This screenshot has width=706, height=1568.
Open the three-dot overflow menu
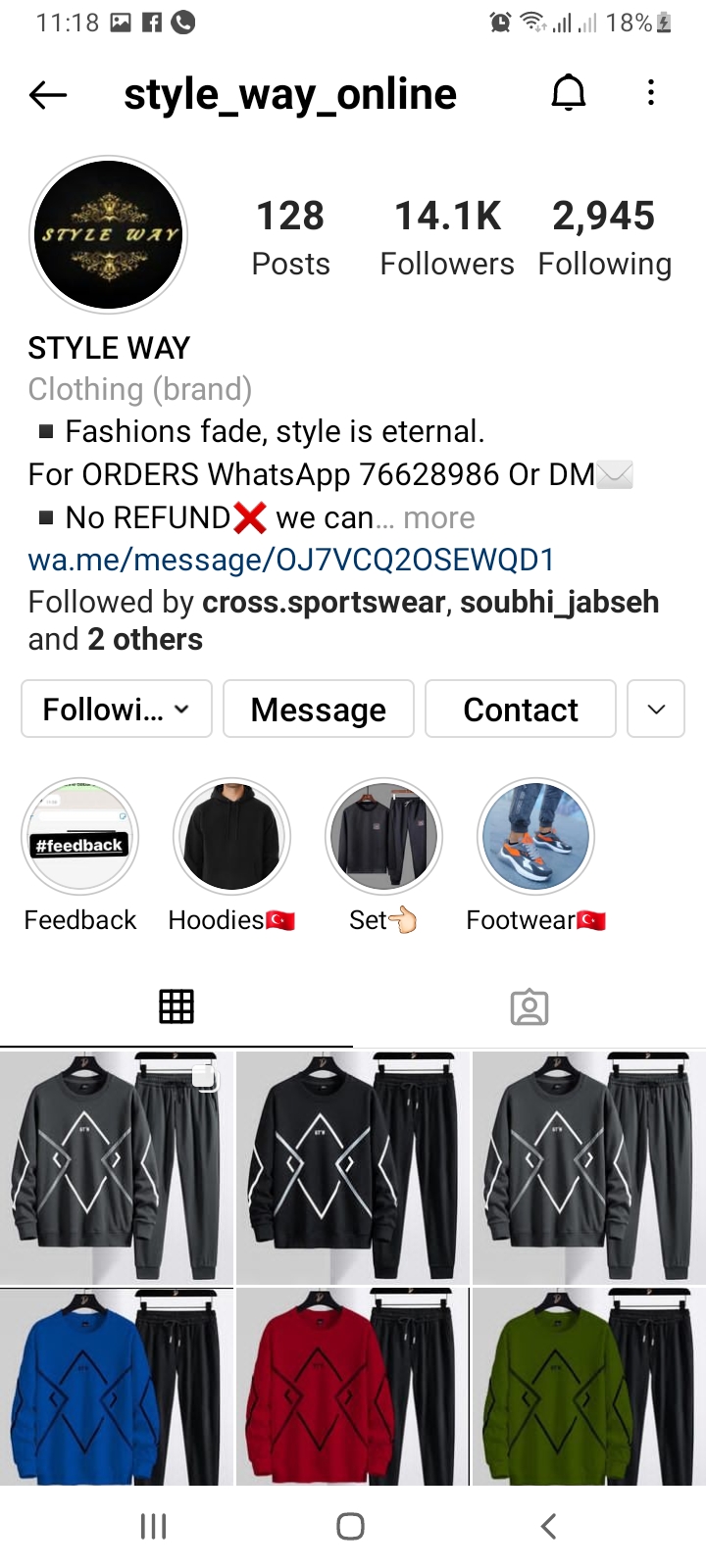point(650,93)
